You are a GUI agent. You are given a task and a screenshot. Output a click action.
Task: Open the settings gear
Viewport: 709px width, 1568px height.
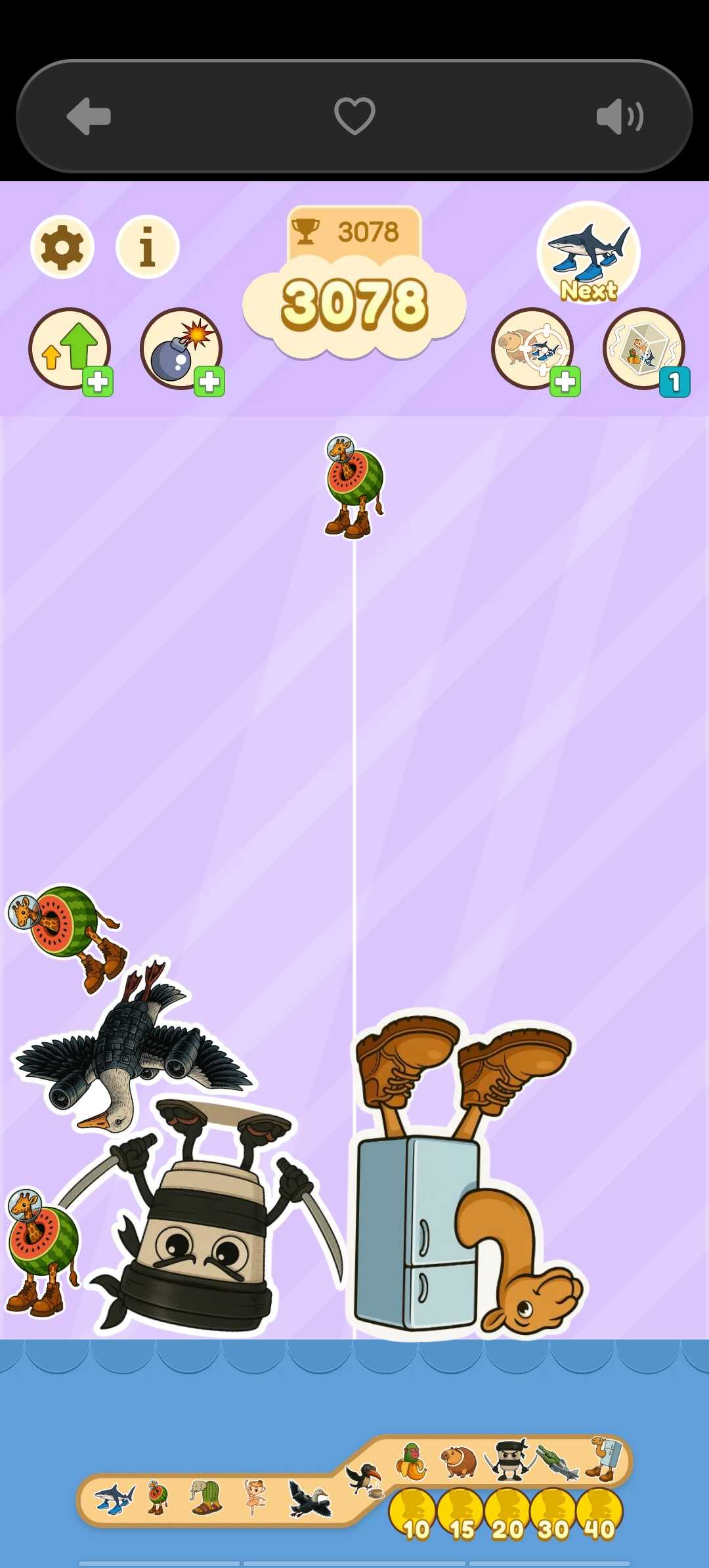tap(62, 247)
